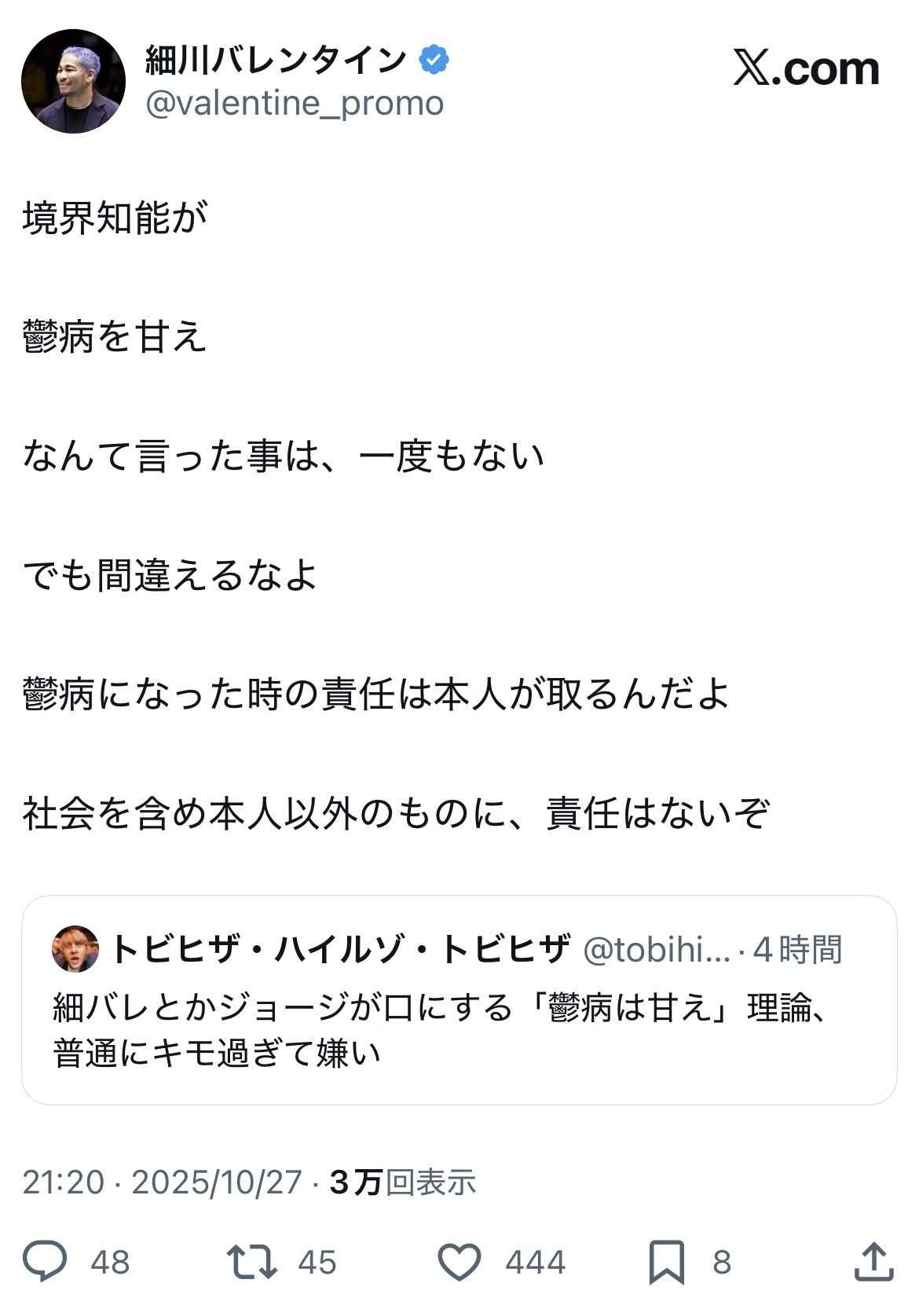Bookmark this post
Screen dimensions: 919x1316
[666, 1261]
